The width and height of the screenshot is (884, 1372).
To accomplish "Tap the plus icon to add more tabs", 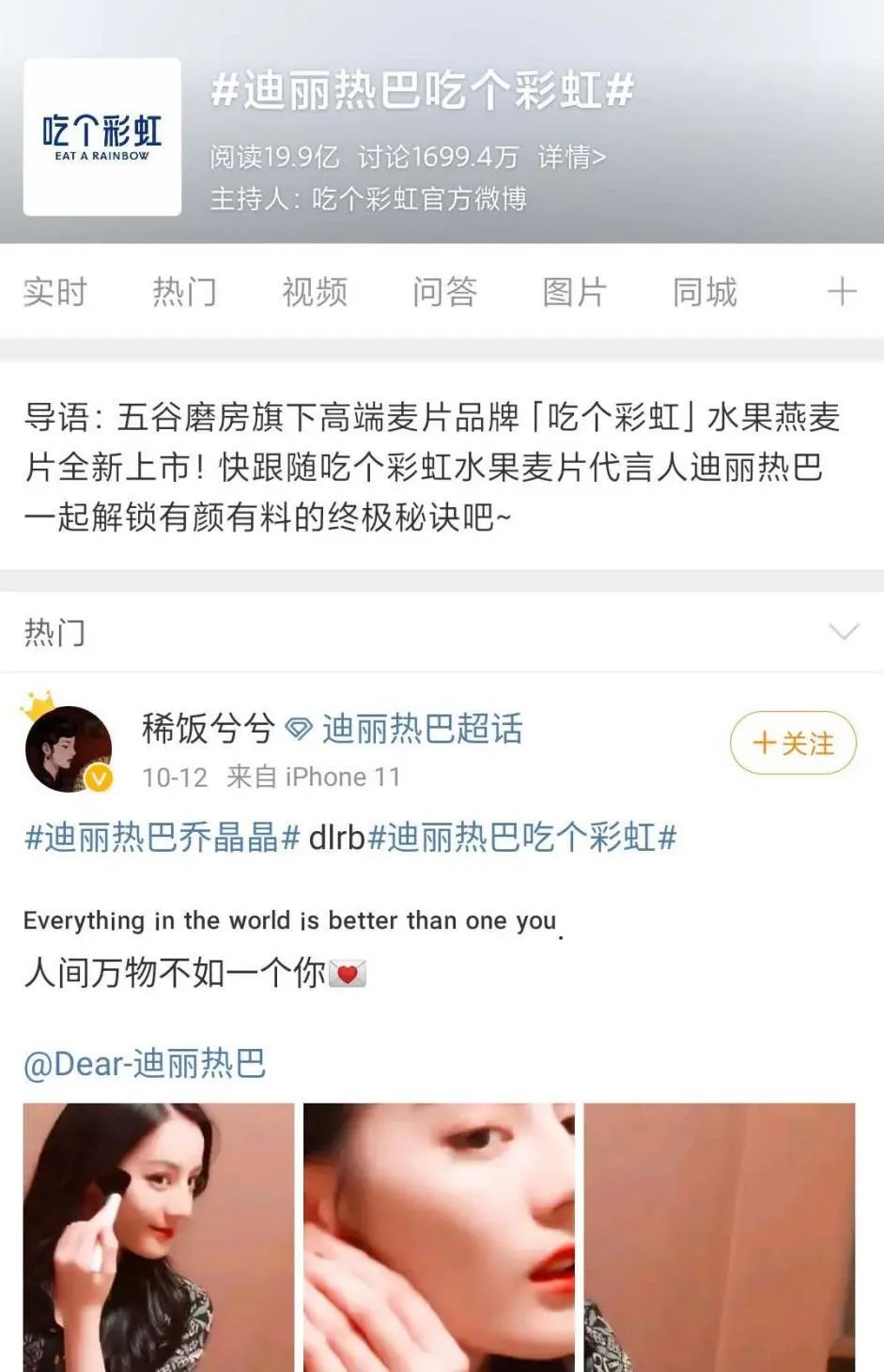I will tap(842, 292).
